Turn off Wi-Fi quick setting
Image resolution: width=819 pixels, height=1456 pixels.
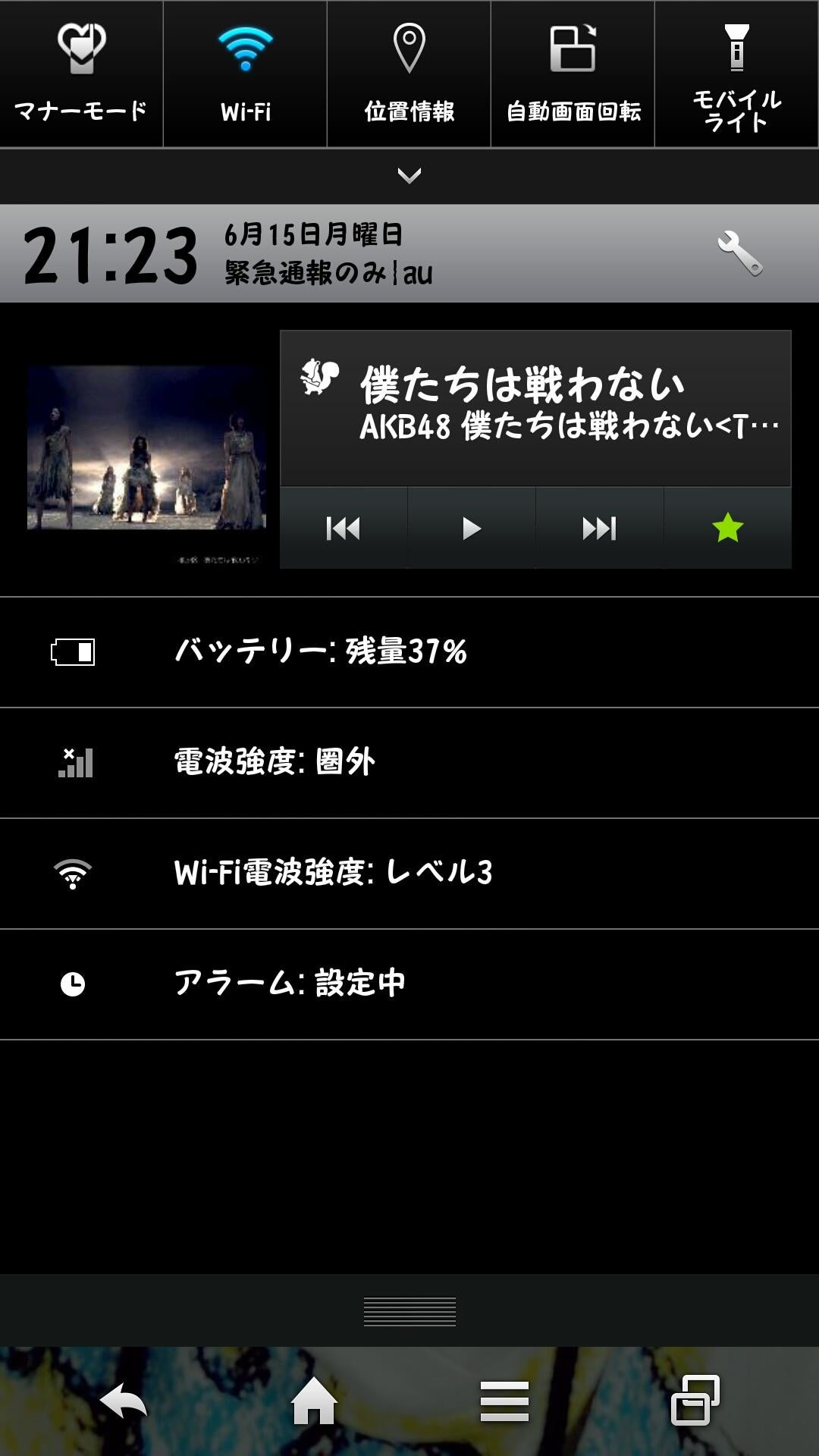(245, 74)
